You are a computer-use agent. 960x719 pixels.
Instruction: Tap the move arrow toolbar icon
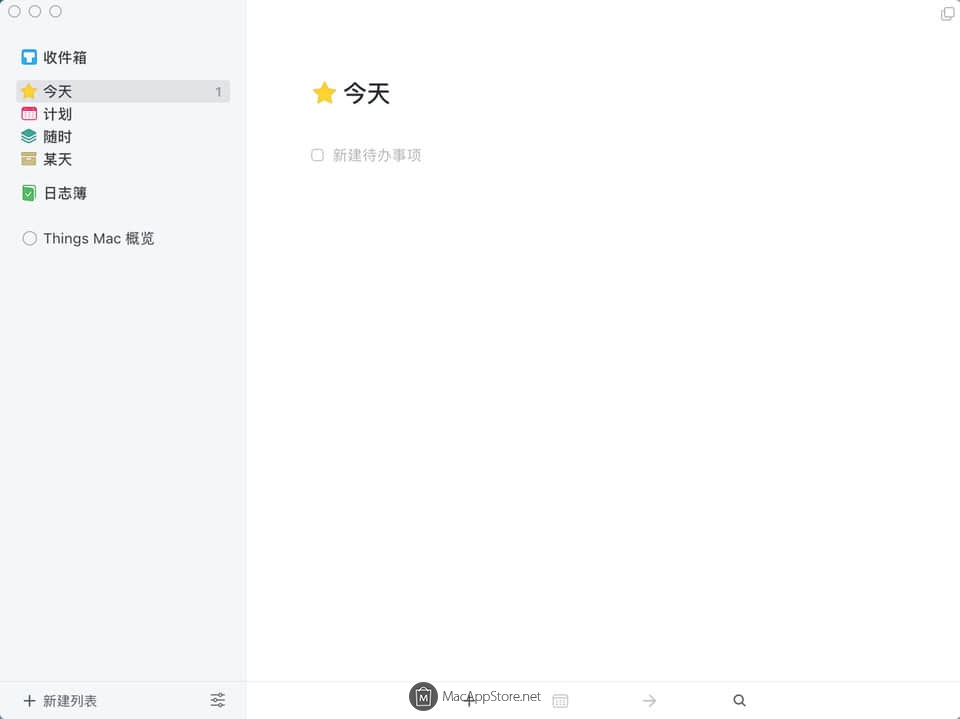(x=649, y=701)
